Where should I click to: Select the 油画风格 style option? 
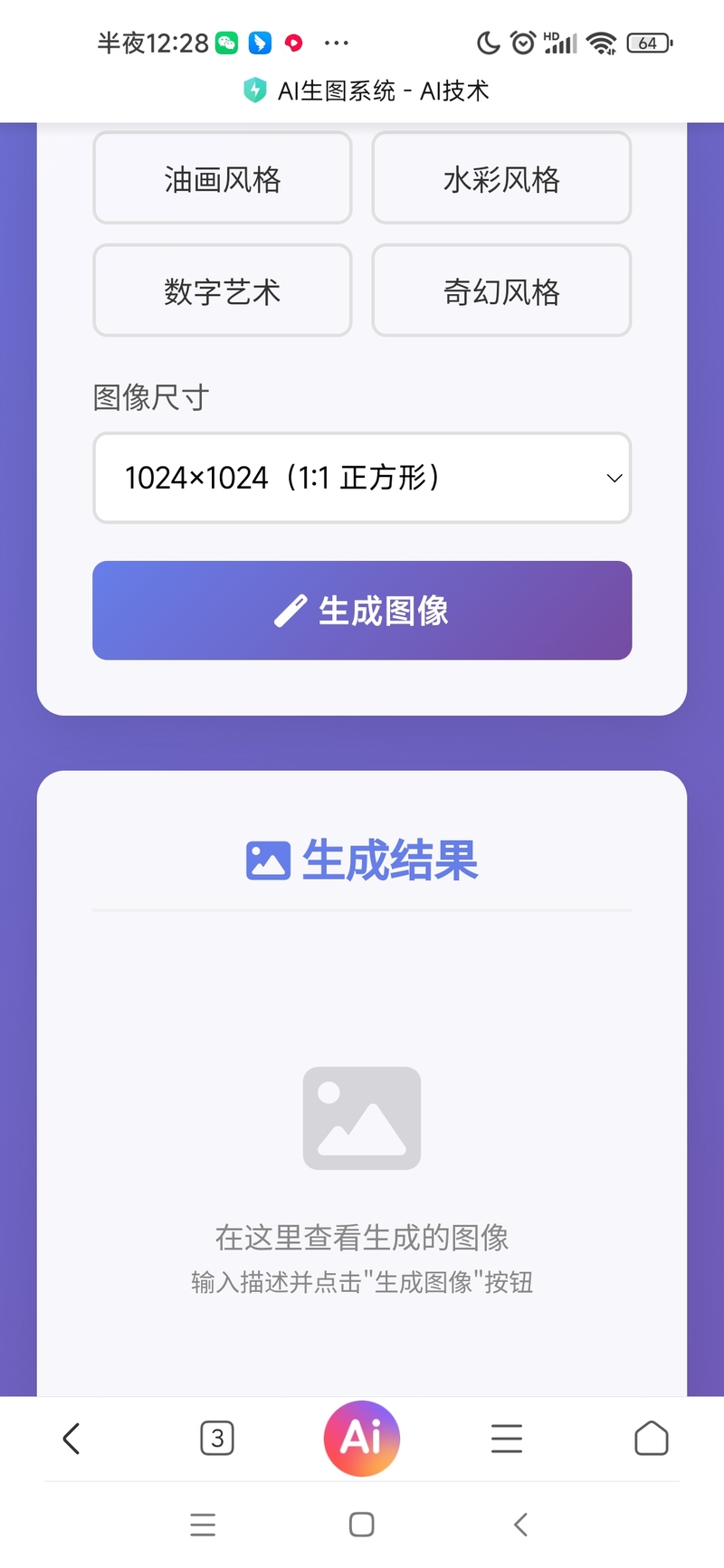point(223,178)
